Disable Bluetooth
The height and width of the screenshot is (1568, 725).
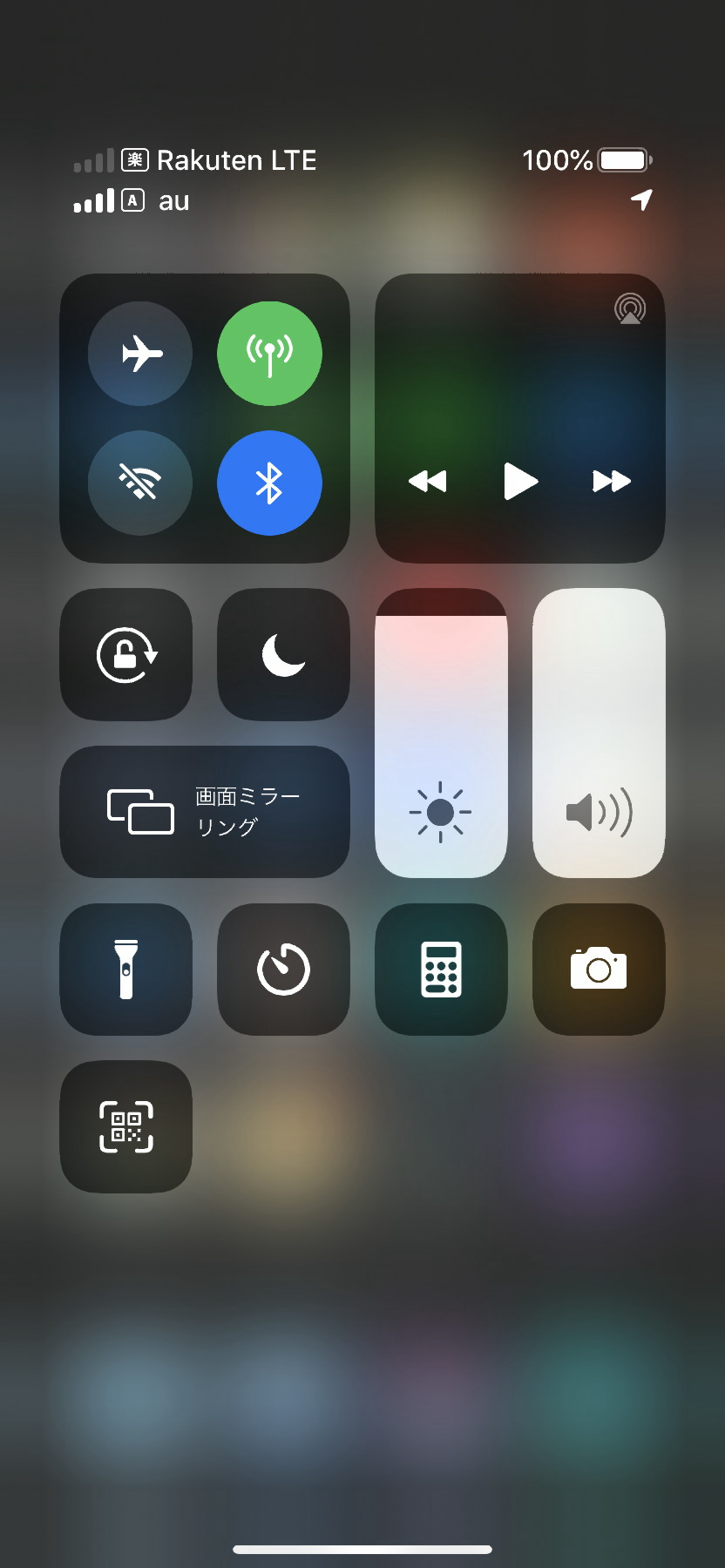pos(269,483)
